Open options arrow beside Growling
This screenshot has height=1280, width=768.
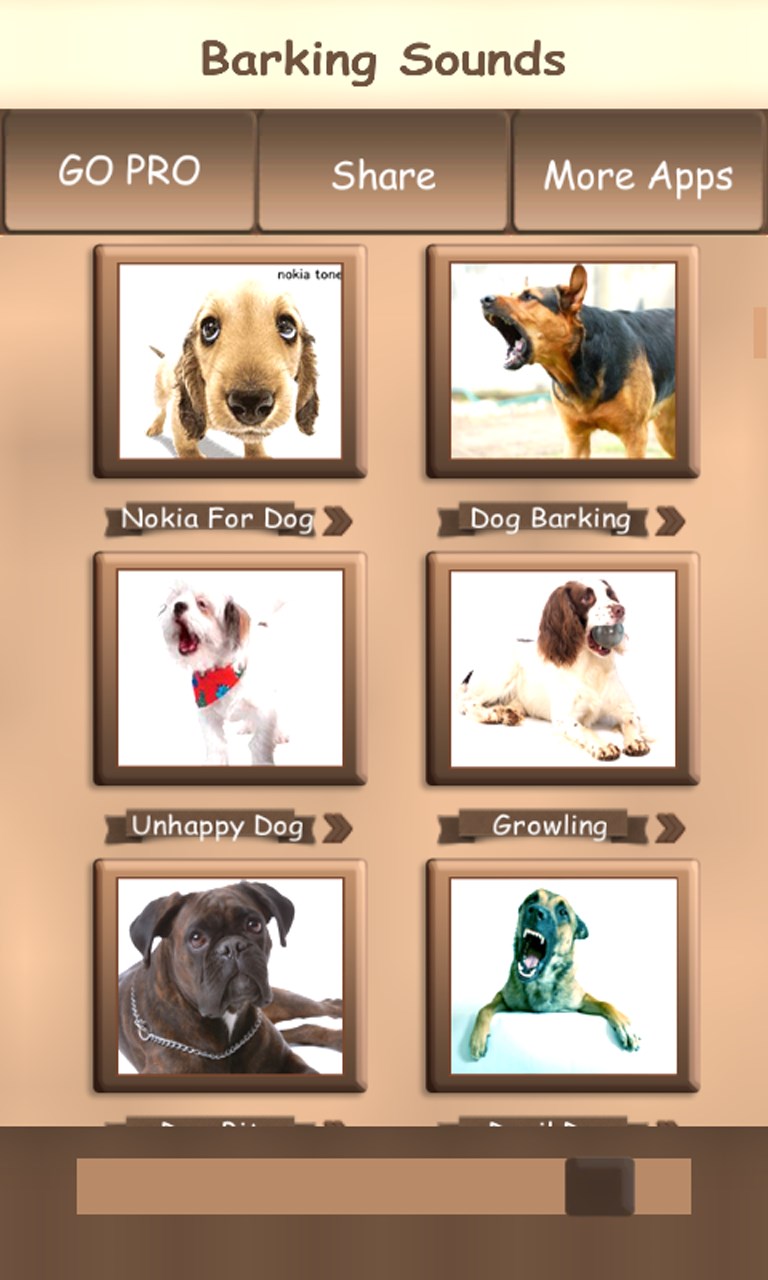click(x=670, y=828)
